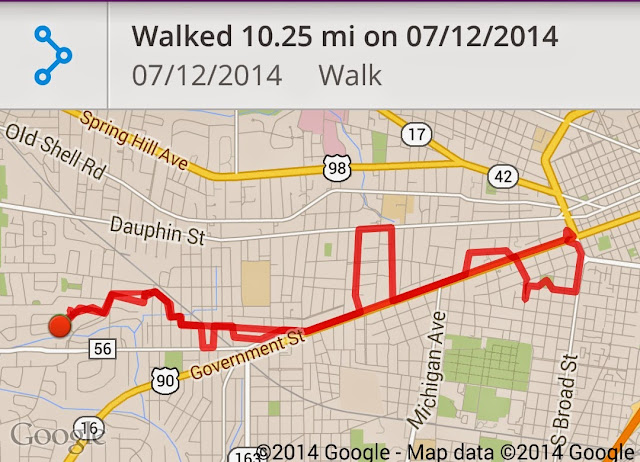Open the walk route map
Viewport: 640px width, 462px height.
tap(320, 285)
